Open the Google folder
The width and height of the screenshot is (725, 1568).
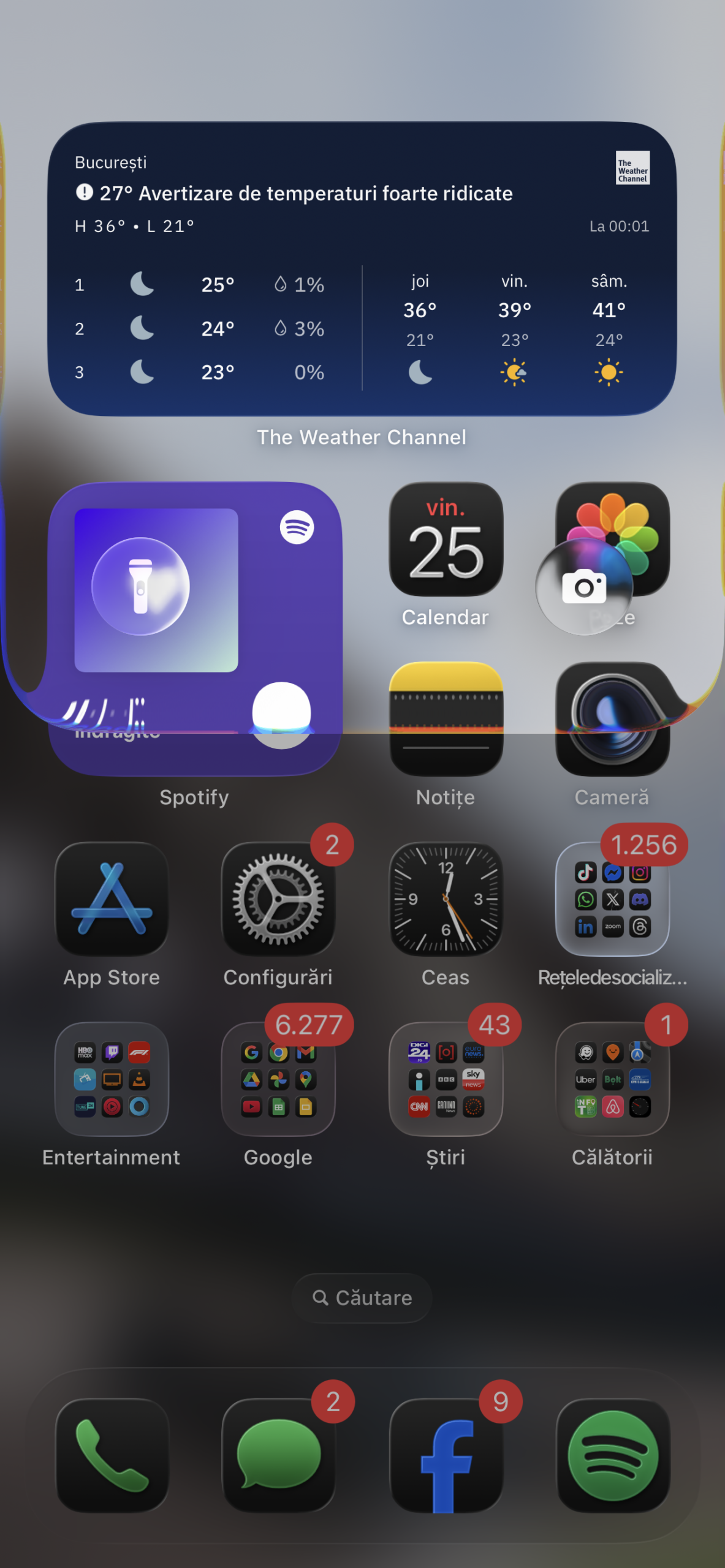click(x=278, y=1079)
